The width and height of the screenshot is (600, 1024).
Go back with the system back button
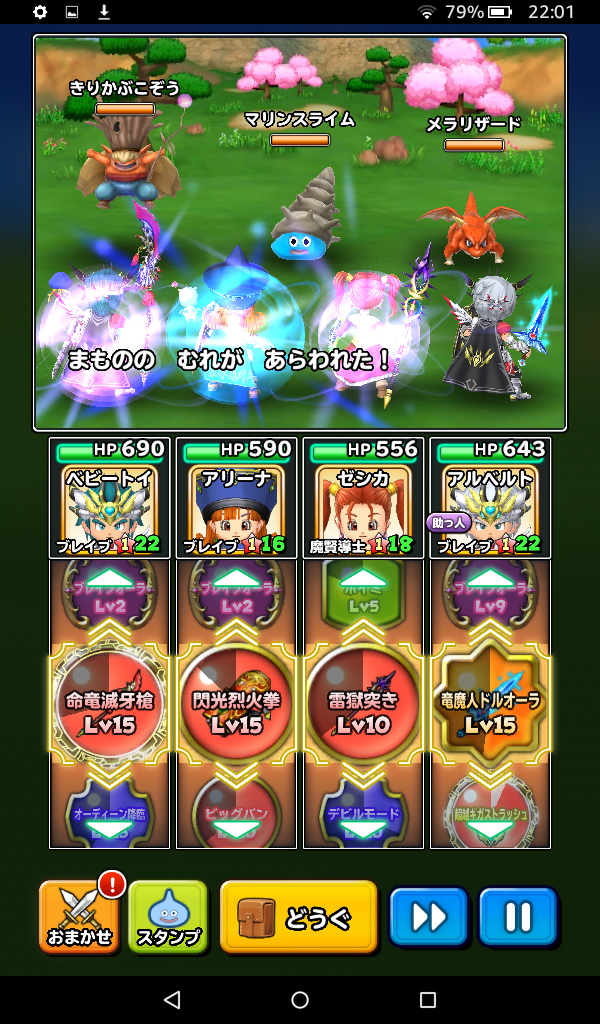tap(172, 1000)
